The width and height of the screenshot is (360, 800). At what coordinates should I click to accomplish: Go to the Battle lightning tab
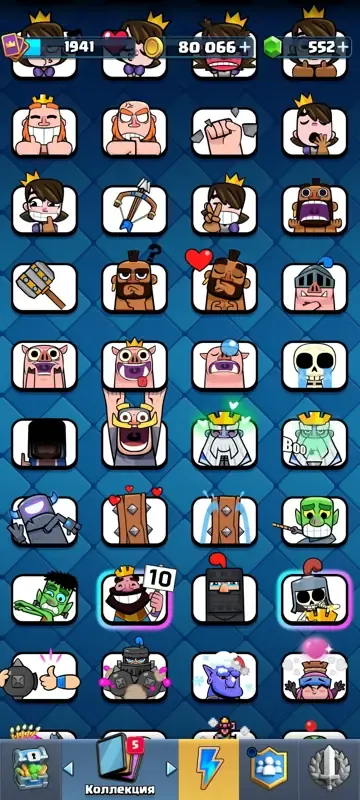209,769
